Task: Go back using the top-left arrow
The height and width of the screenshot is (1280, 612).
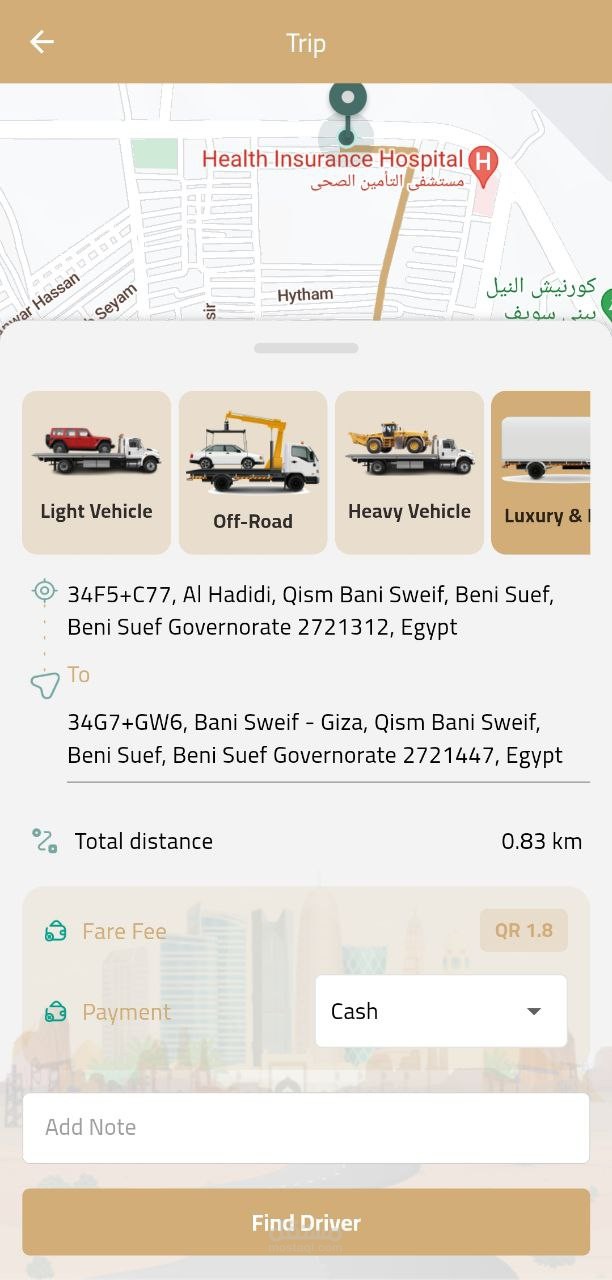Action: click(42, 42)
